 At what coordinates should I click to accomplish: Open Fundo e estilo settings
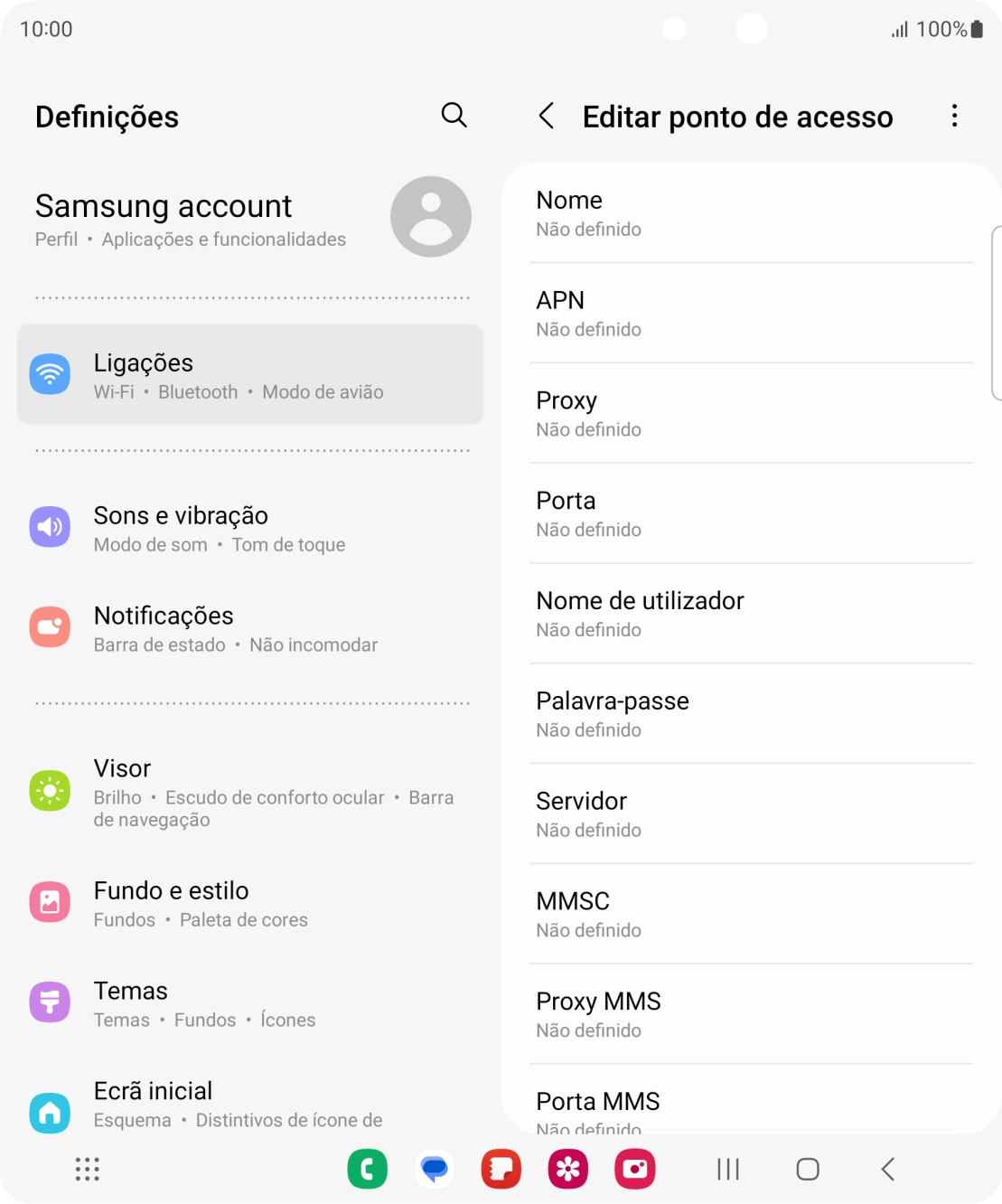(x=250, y=903)
